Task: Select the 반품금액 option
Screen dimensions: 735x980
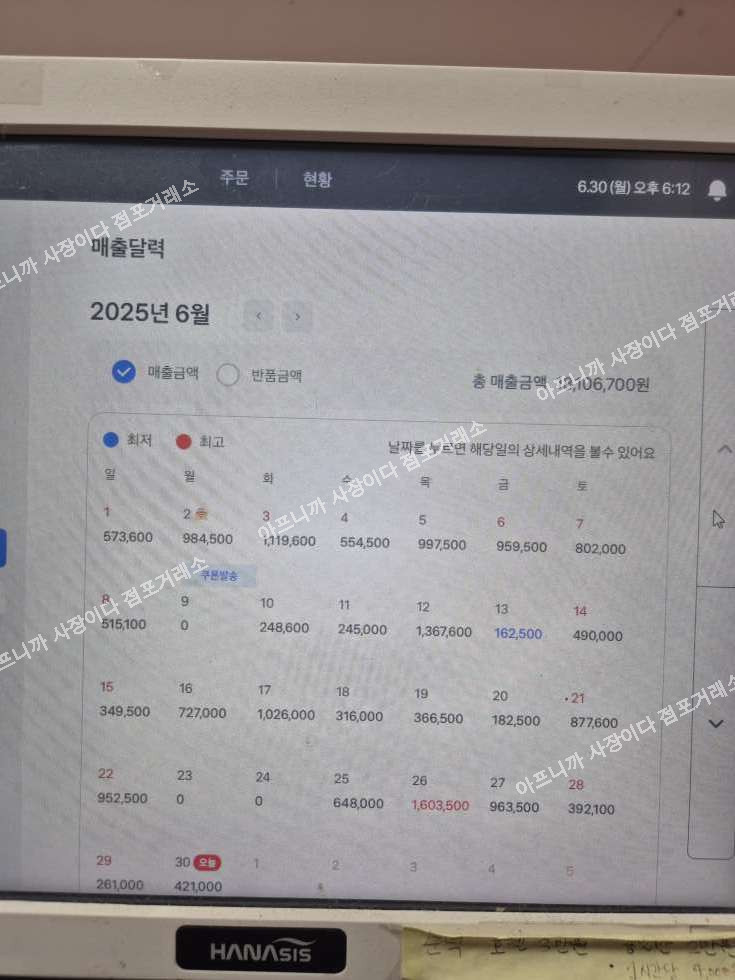Action: [228, 375]
